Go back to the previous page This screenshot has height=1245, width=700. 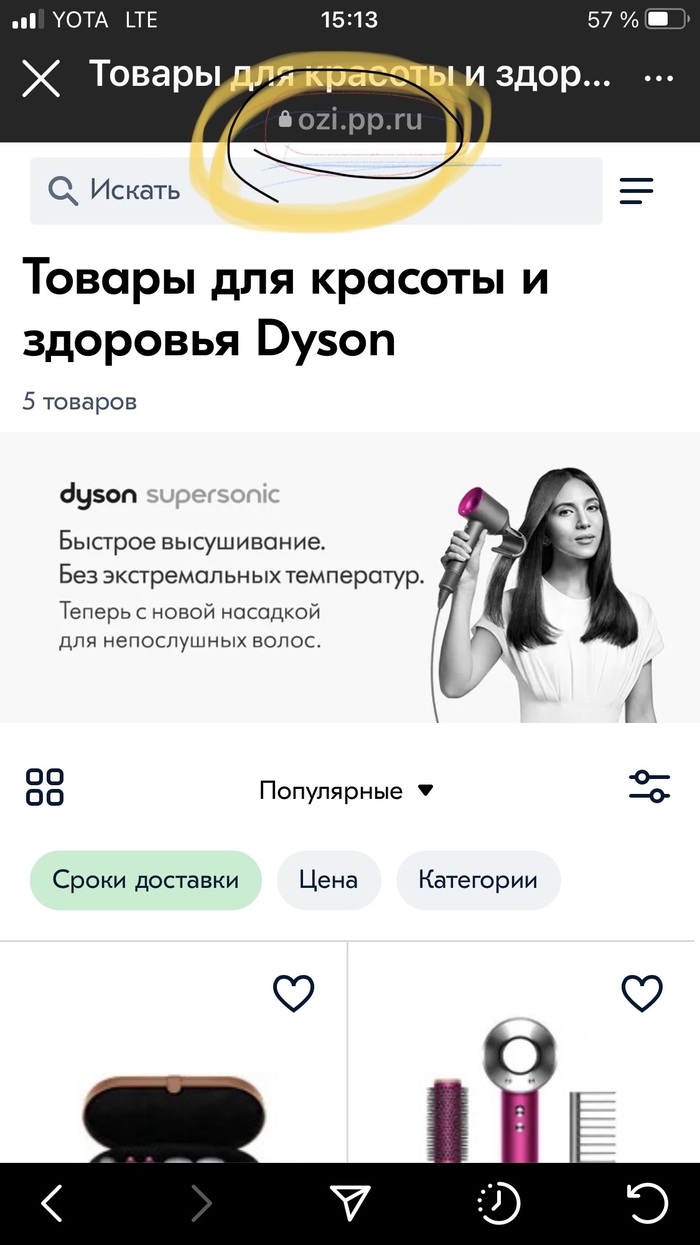tap(52, 1203)
